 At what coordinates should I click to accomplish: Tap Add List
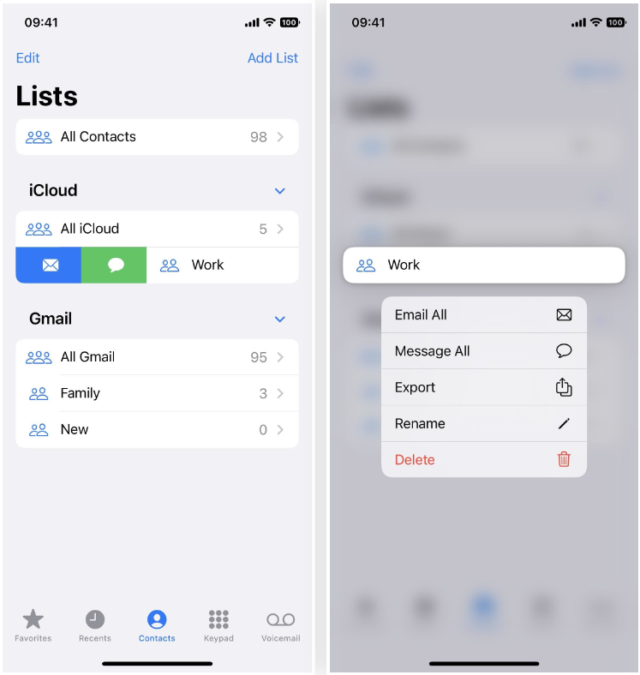(x=272, y=58)
